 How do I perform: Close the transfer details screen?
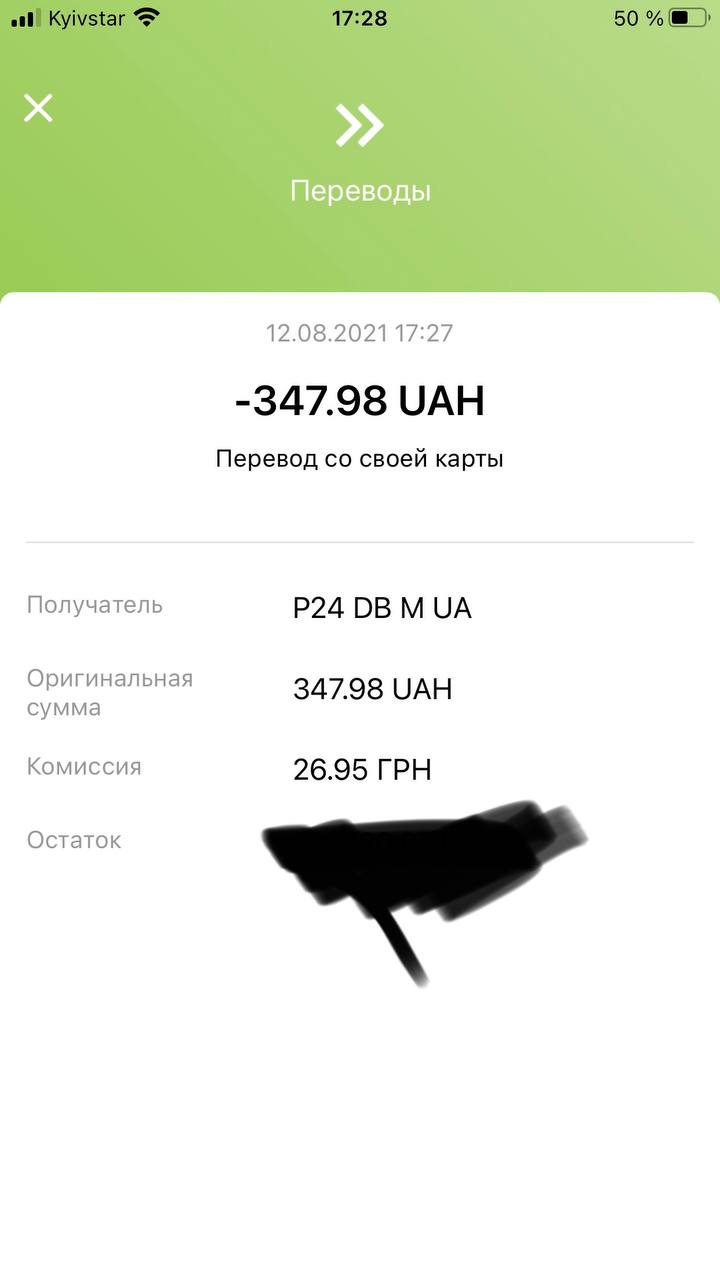click(38, 108)
